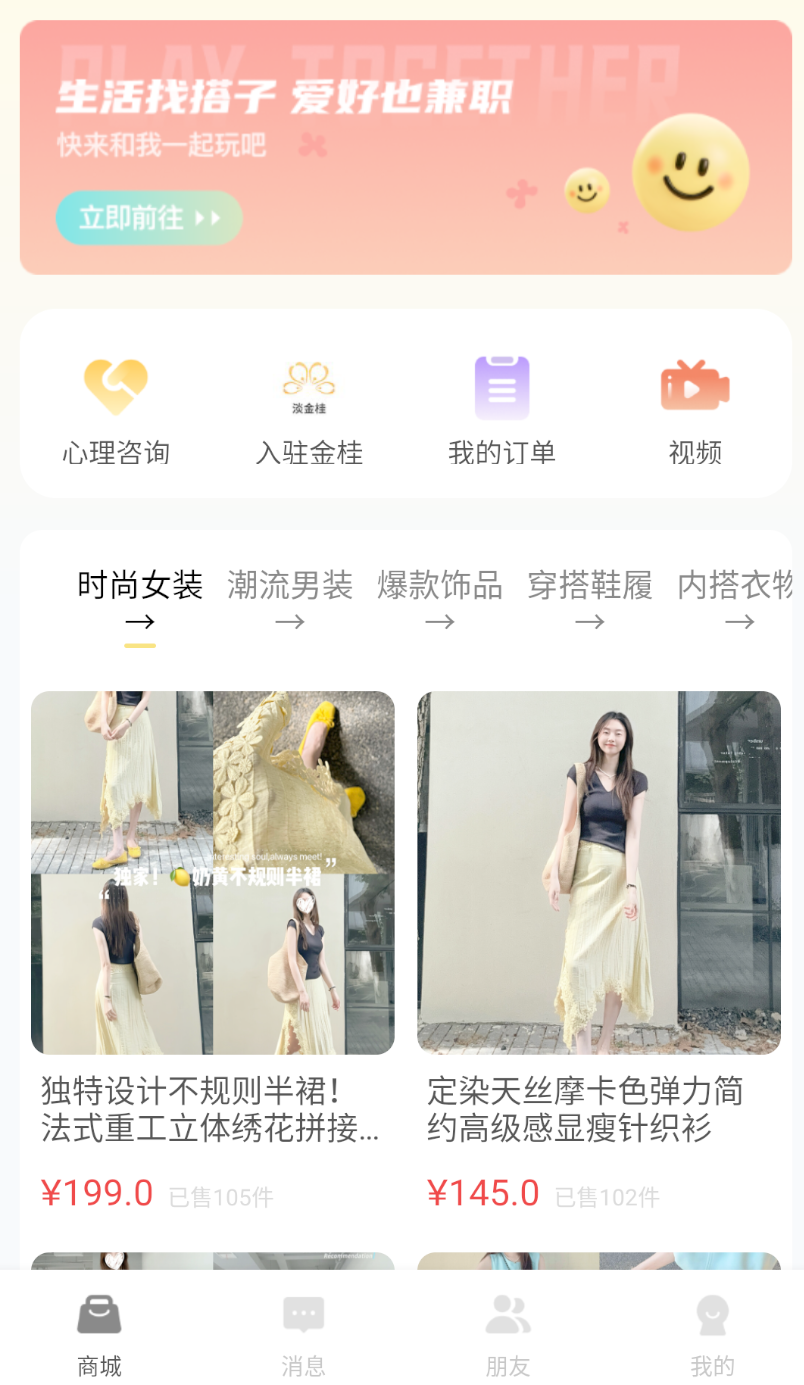Expand the 爆款饰品 category arrow
Image resolution: width=804 pixels, height=1385 pixels.
[x=439, y=622]
